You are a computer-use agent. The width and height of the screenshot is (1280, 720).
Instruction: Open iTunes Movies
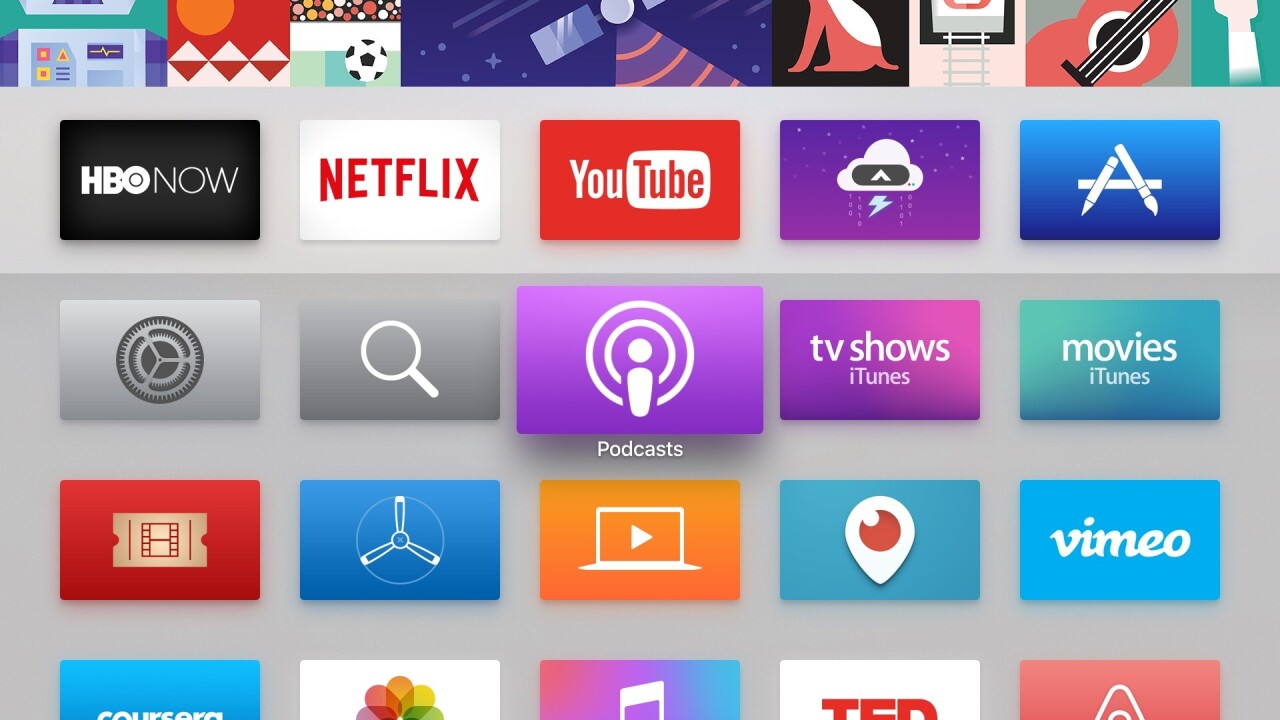click(1120, 360)
